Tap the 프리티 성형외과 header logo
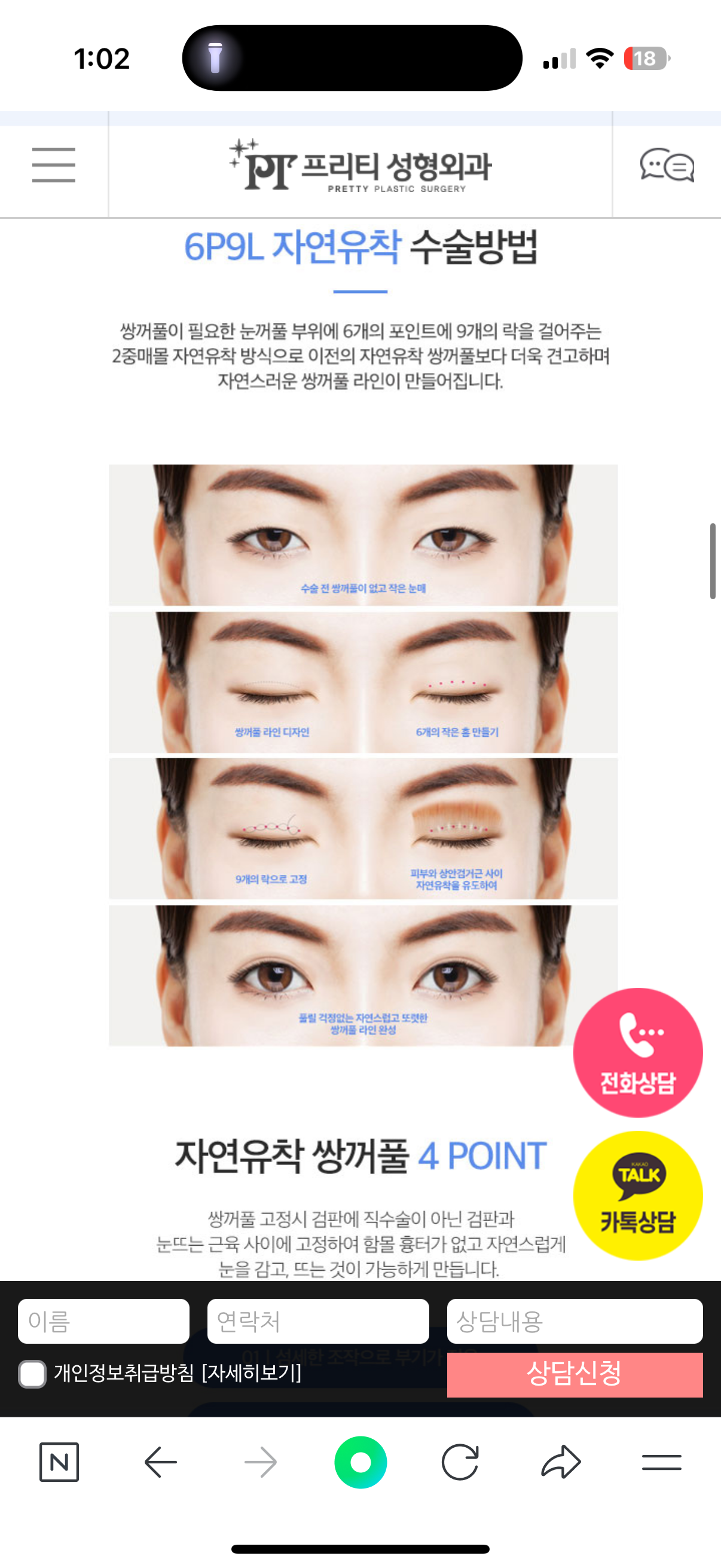 360,166
